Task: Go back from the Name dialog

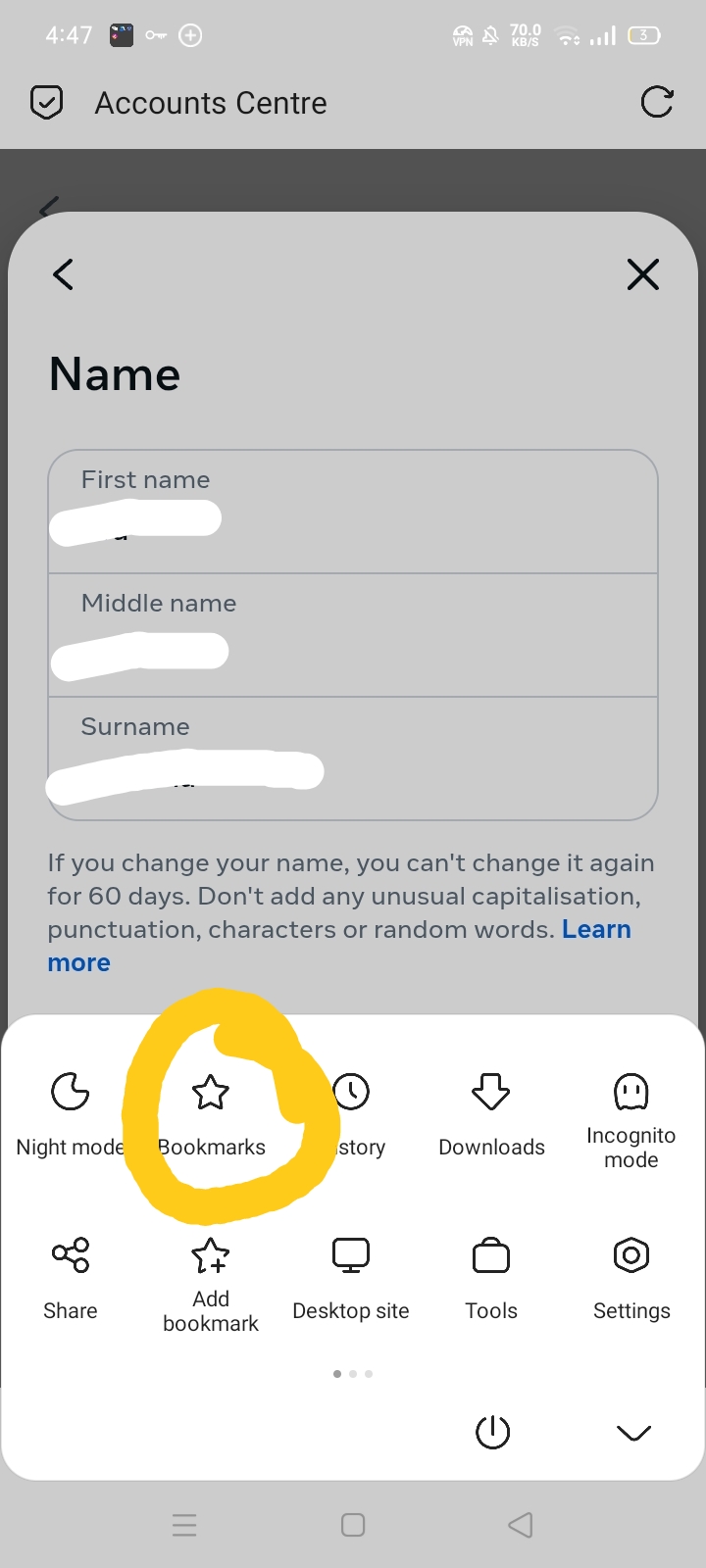Action: pos(64,274)
